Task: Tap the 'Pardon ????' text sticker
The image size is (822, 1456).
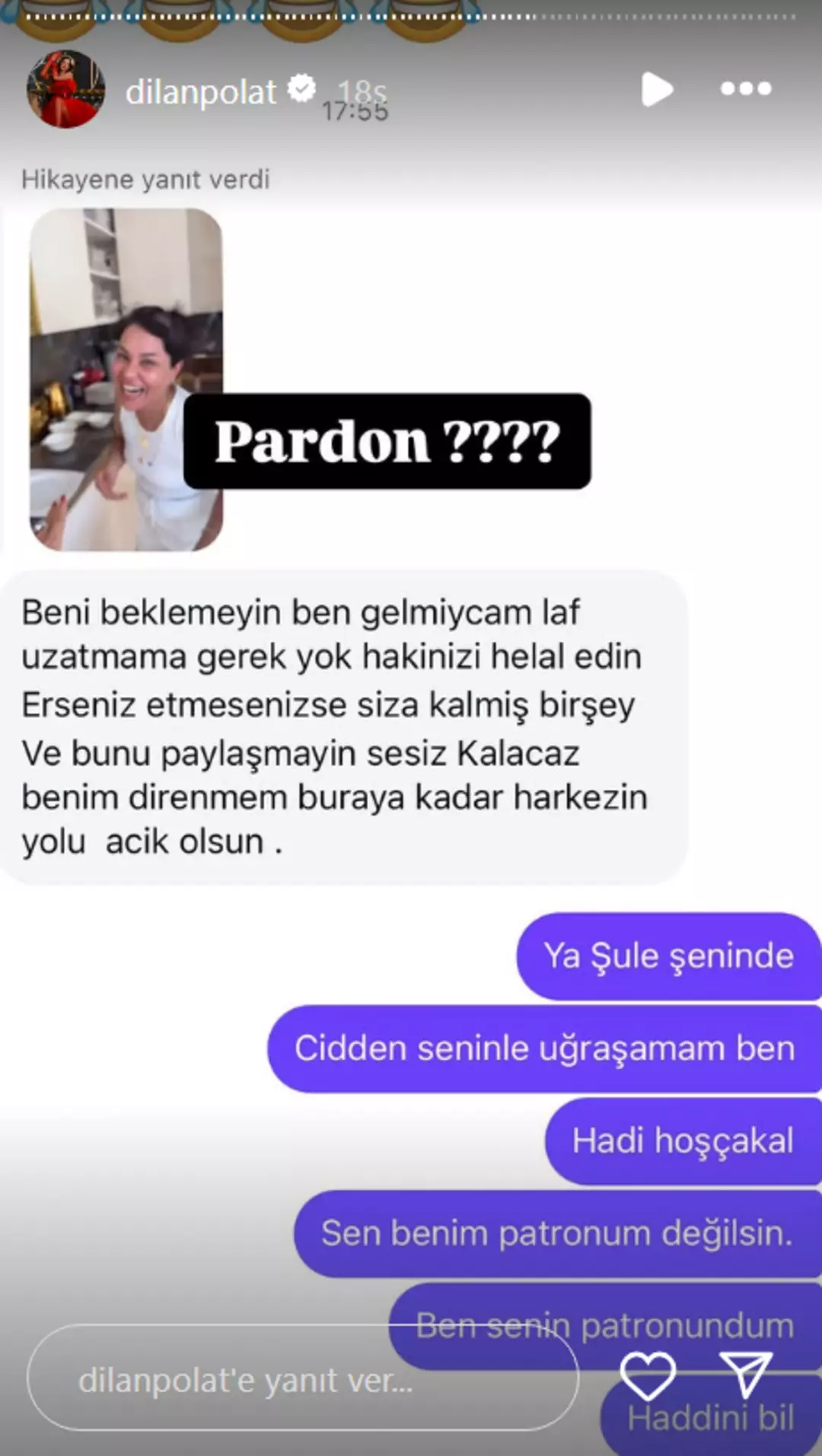Action: 388,440
